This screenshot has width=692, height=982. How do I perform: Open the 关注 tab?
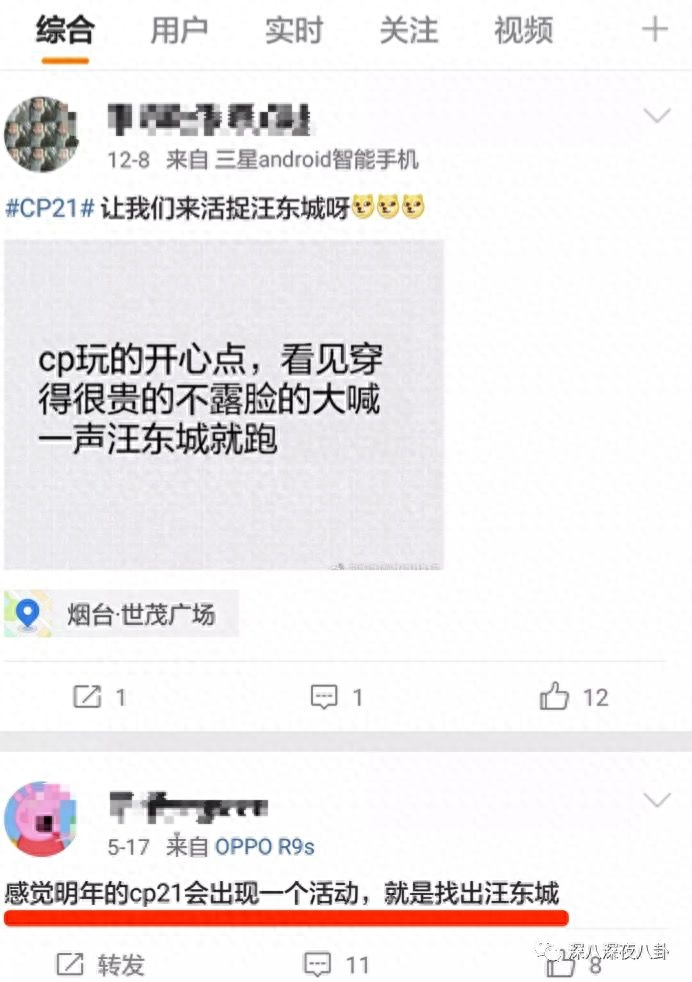pos(408,31)
